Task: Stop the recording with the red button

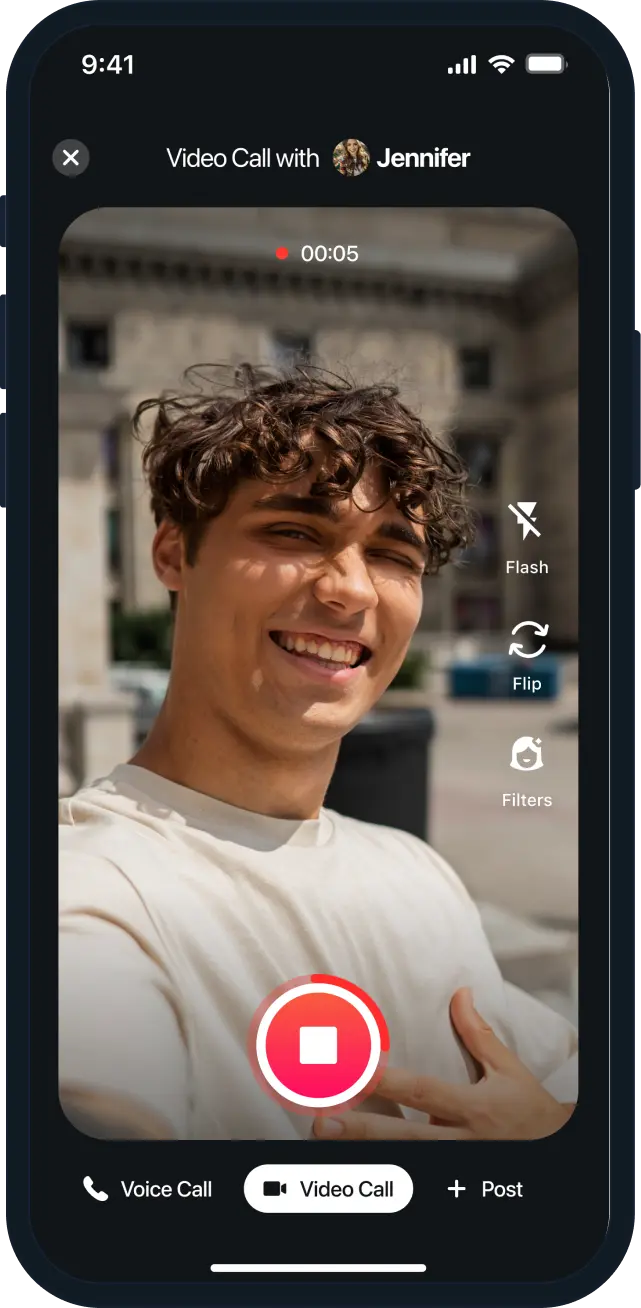Action: 318,1046
